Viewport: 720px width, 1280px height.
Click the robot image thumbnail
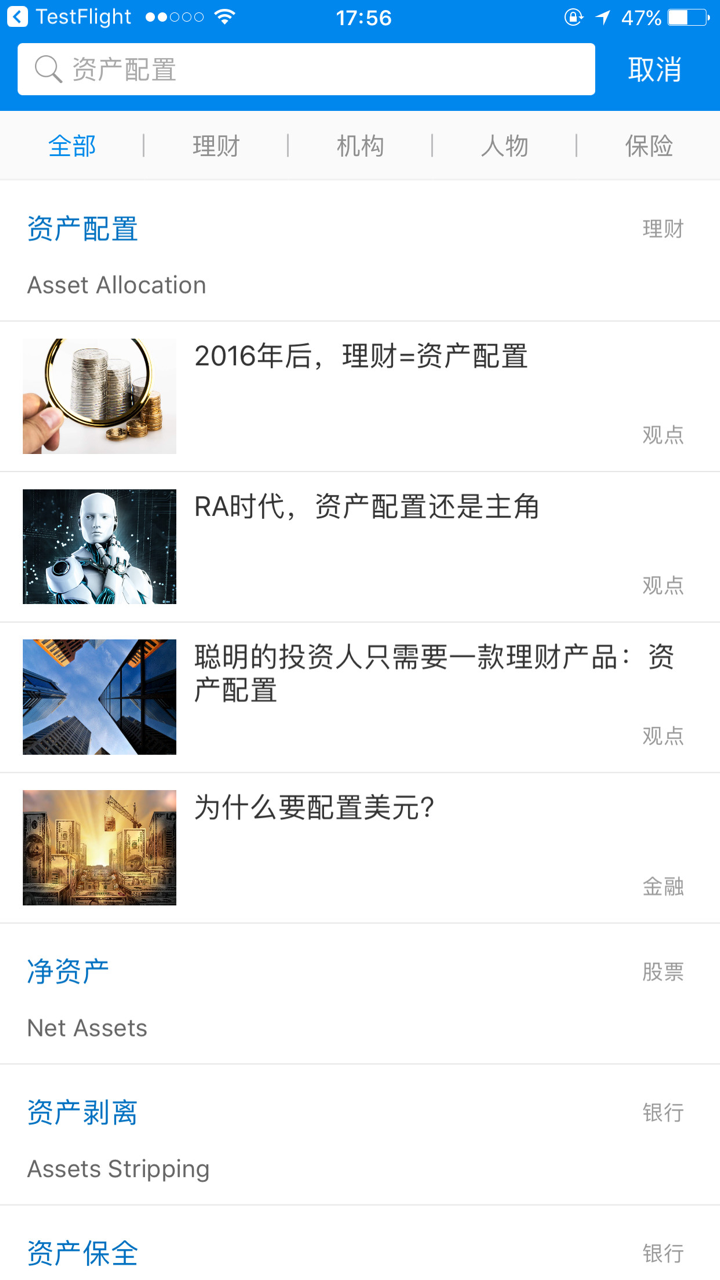click(99, 546)
